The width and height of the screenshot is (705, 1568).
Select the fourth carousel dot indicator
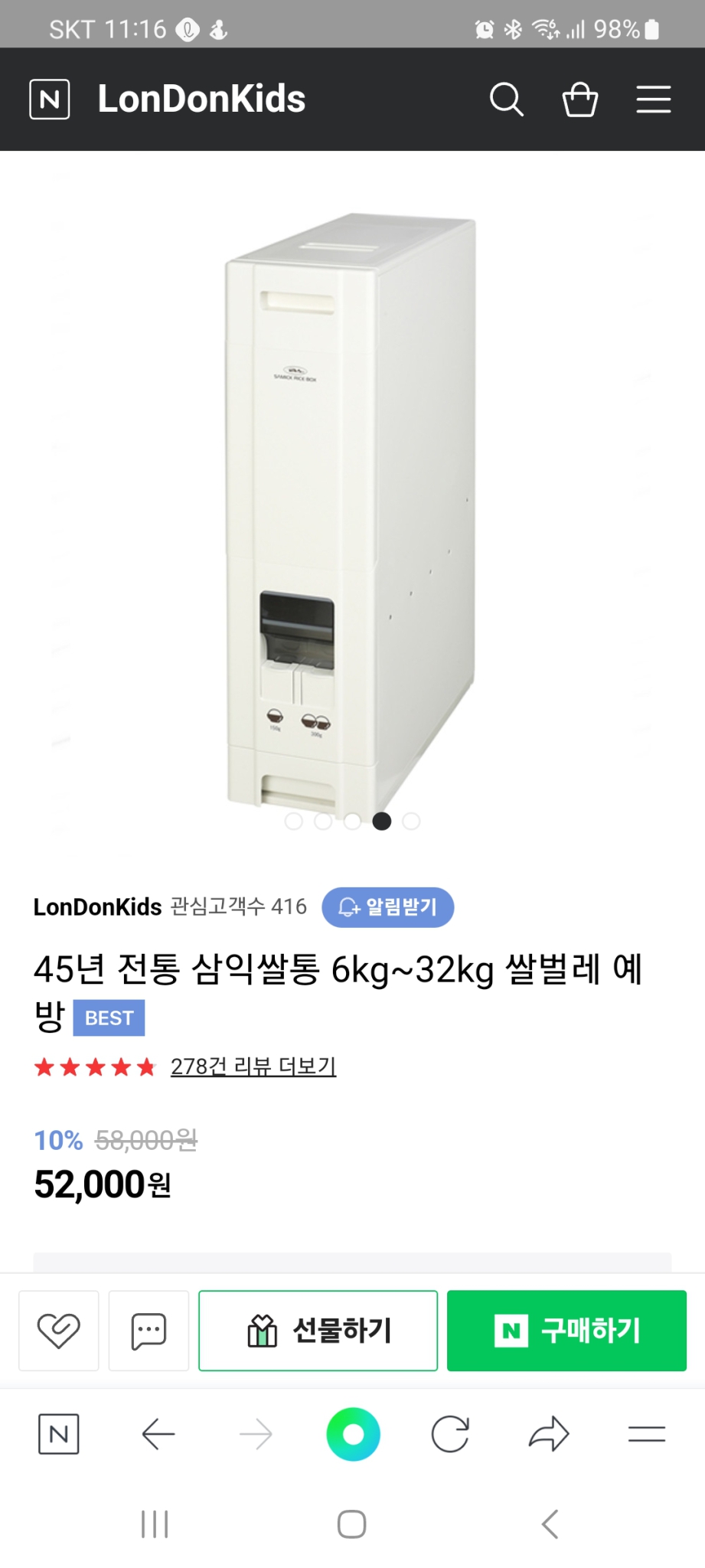coord(382,821)
